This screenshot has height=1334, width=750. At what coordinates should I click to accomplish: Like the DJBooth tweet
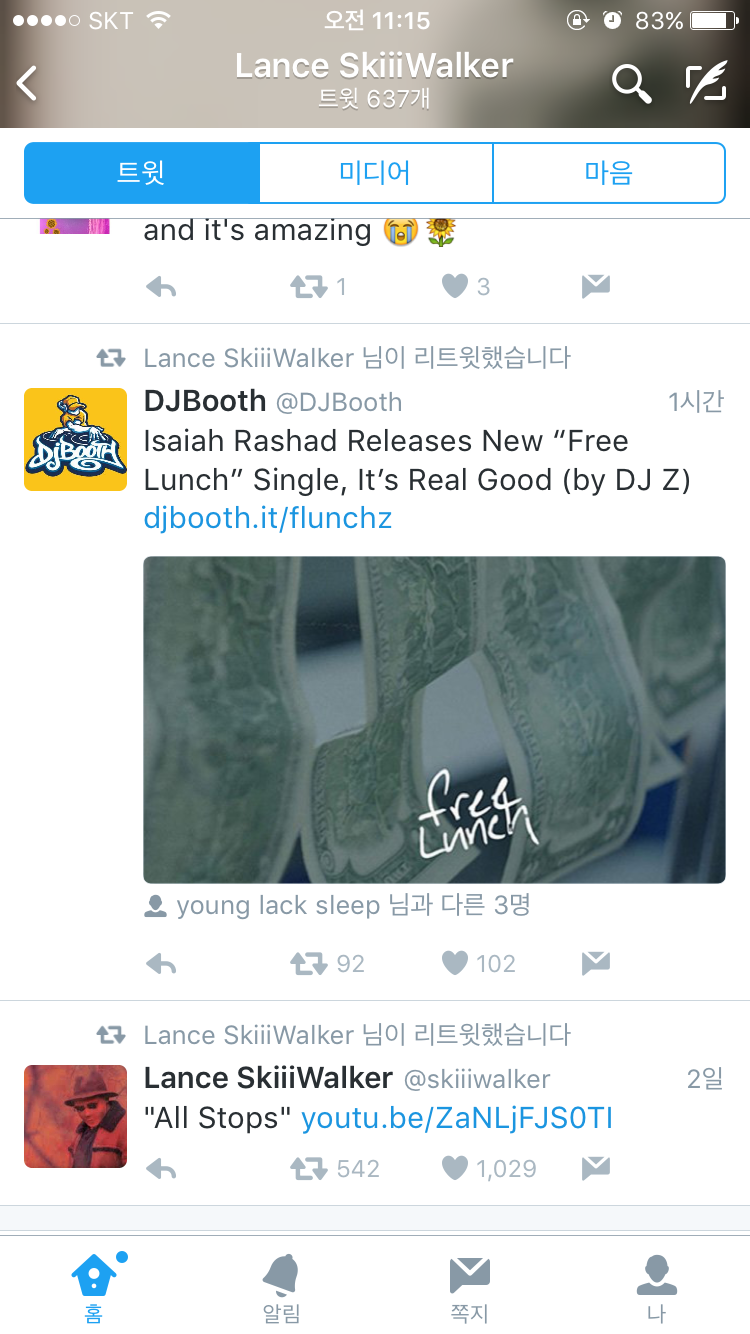pyautogui.click(x=455, y=963)
